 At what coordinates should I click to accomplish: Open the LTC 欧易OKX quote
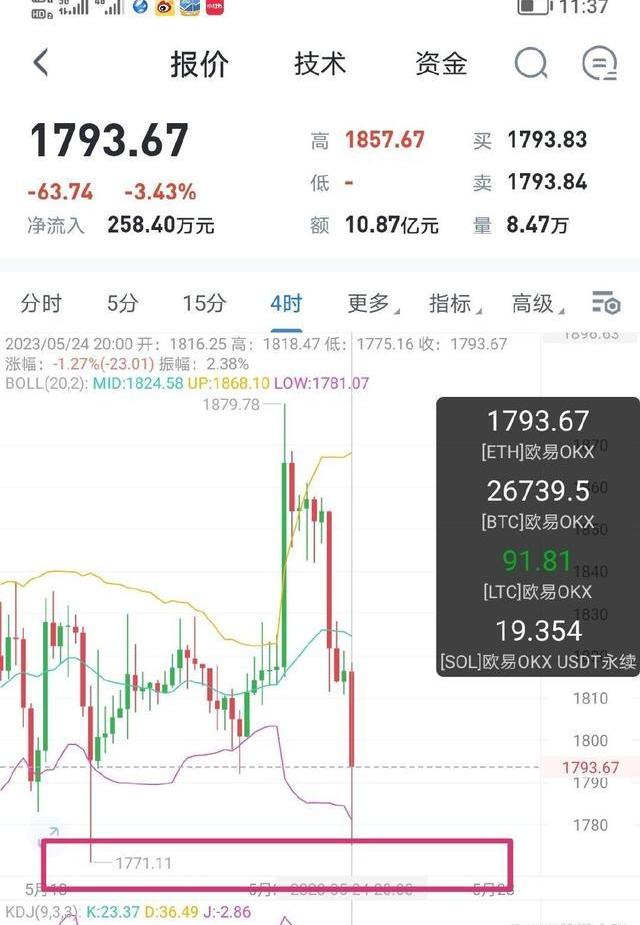(x=537, y=573)
